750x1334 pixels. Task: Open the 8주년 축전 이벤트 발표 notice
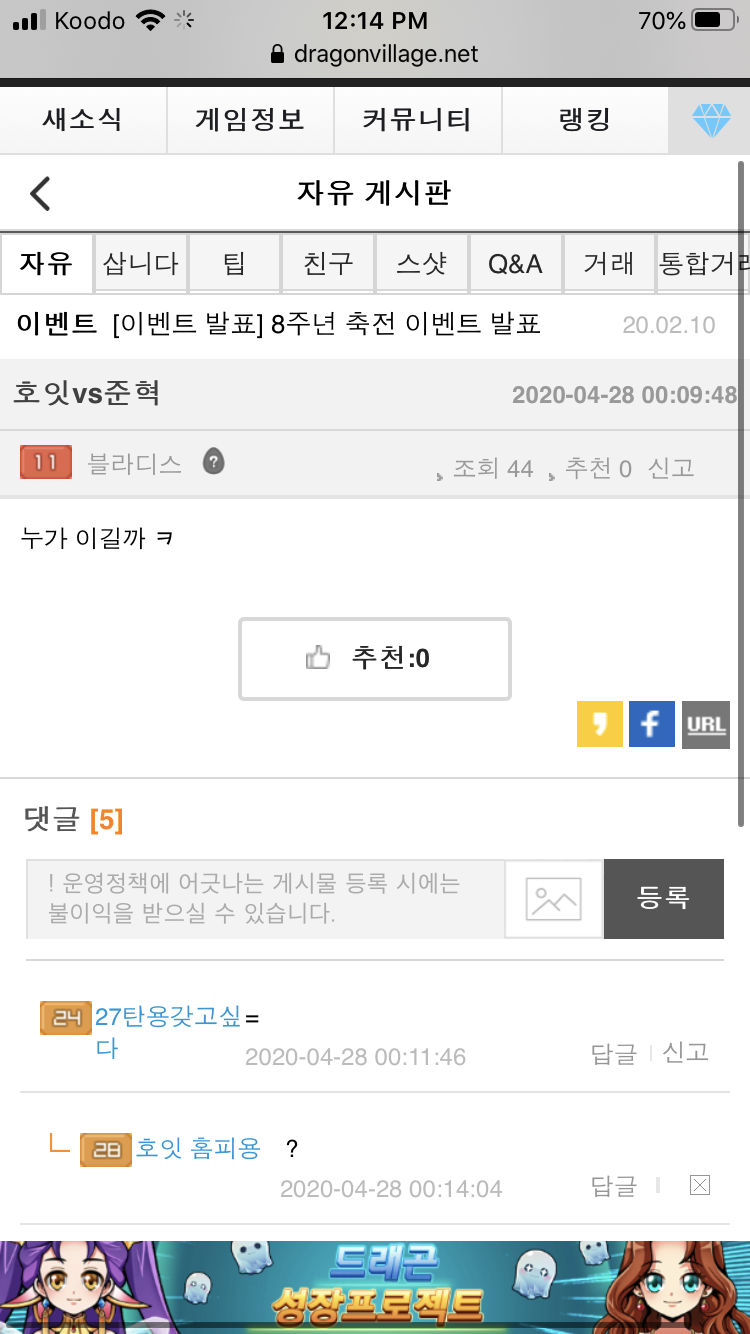[x=326, y=324]
